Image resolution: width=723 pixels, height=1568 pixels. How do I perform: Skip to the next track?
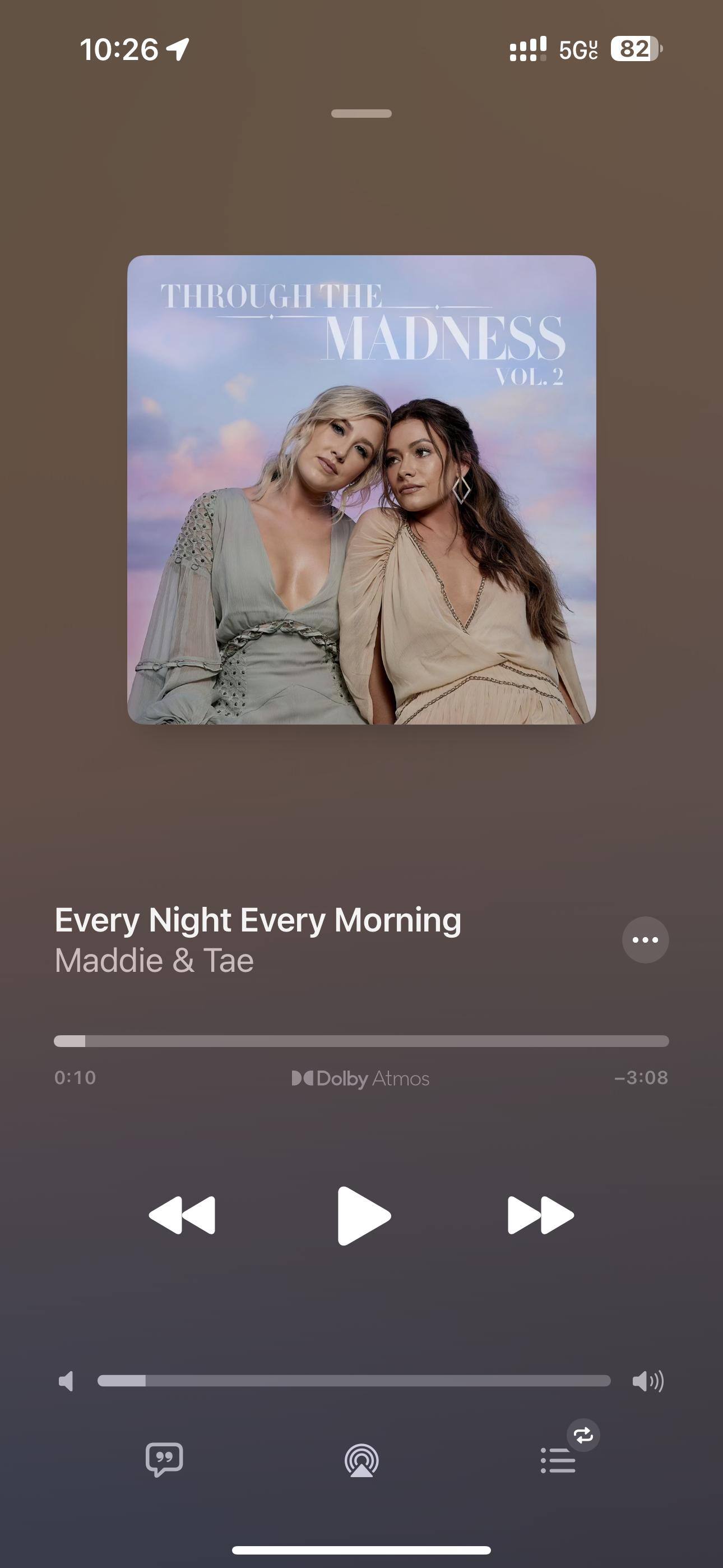point(540,1215)
